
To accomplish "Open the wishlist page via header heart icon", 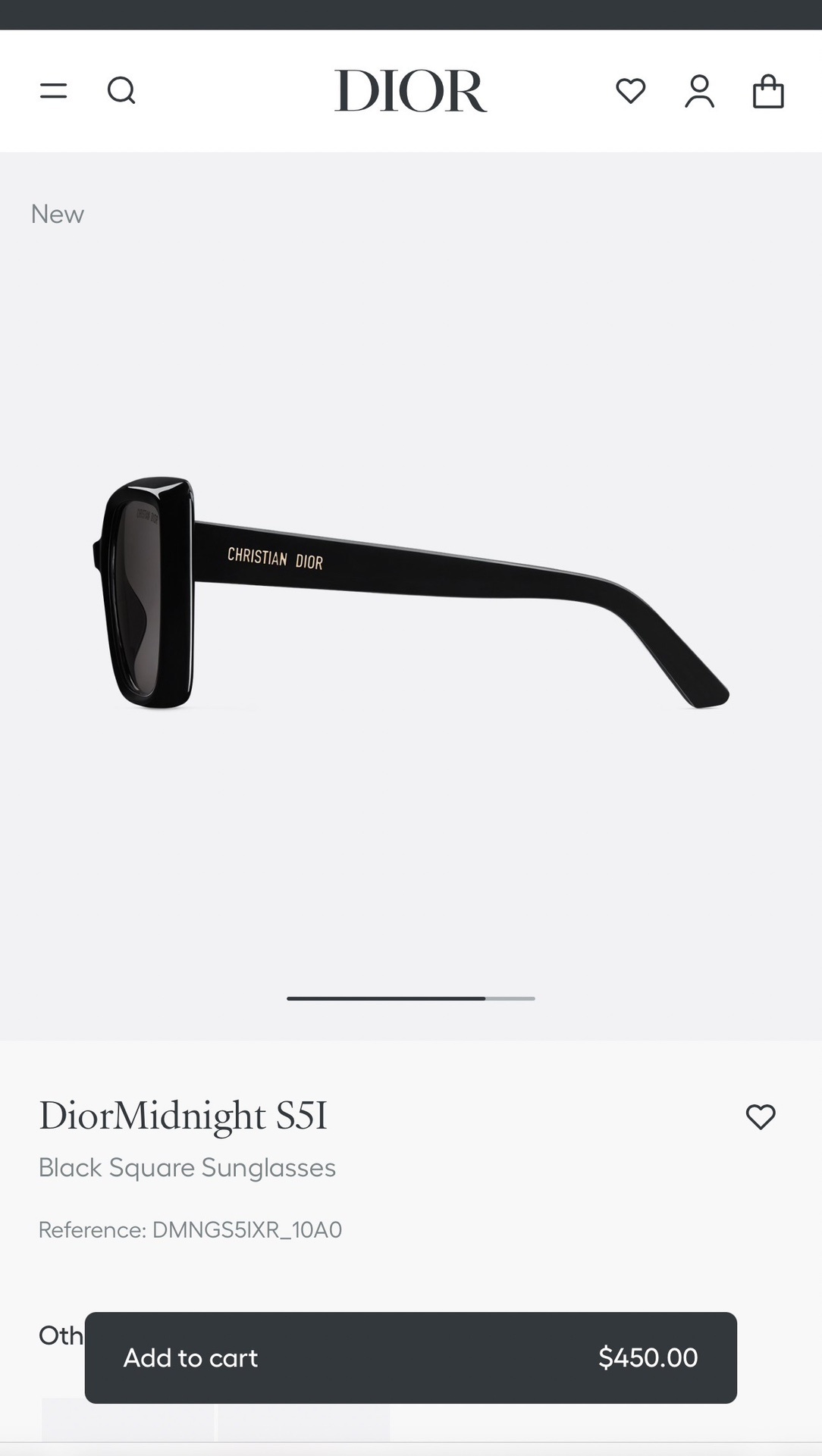I will (x=631, y=91).
